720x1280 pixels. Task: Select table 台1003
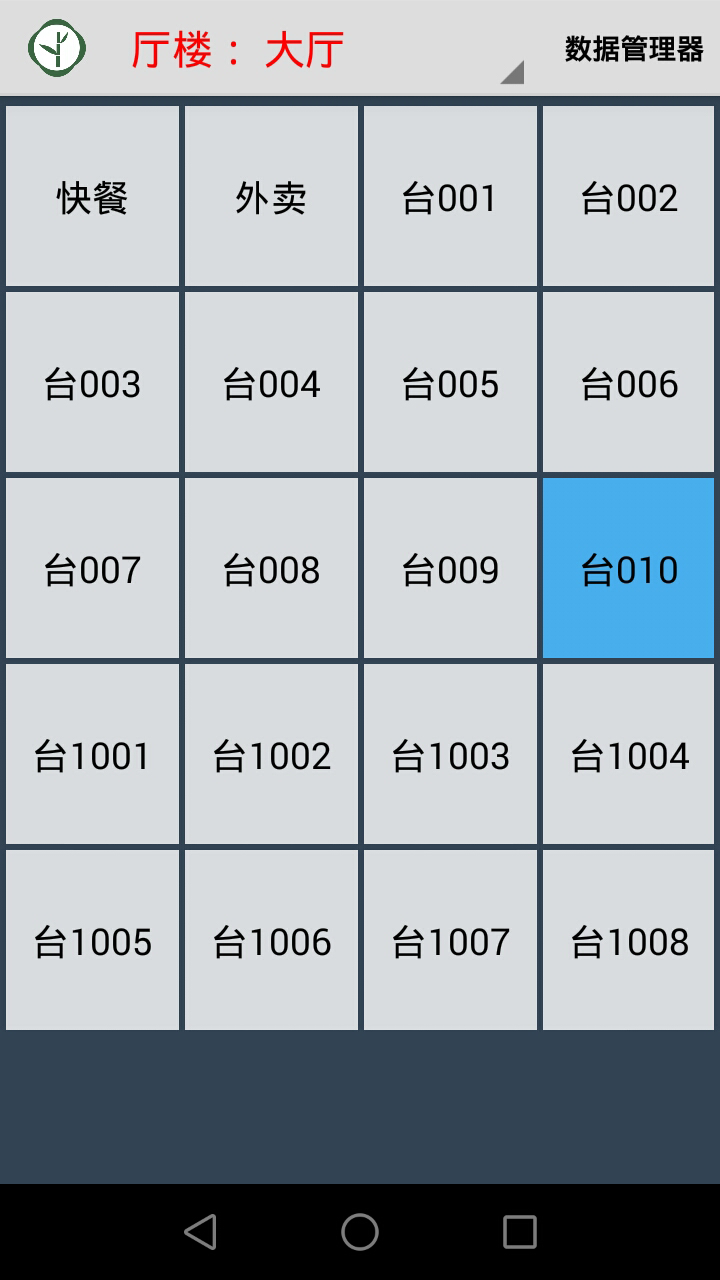[450, 755]
